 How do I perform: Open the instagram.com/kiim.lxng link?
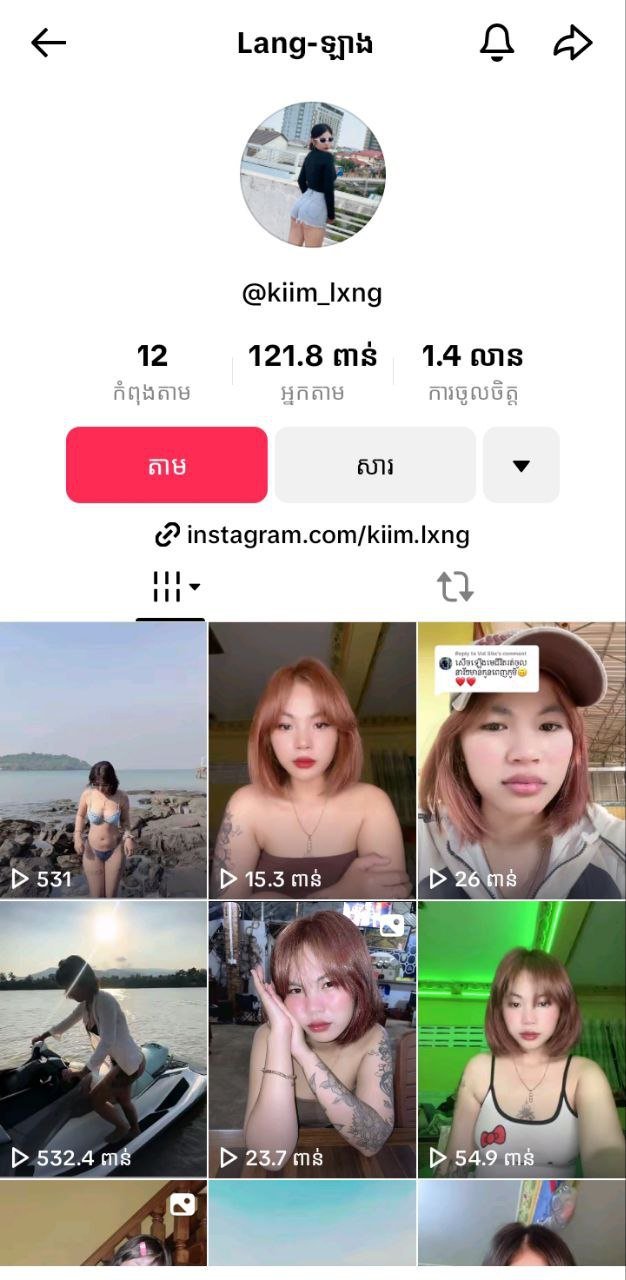point(312,535)
